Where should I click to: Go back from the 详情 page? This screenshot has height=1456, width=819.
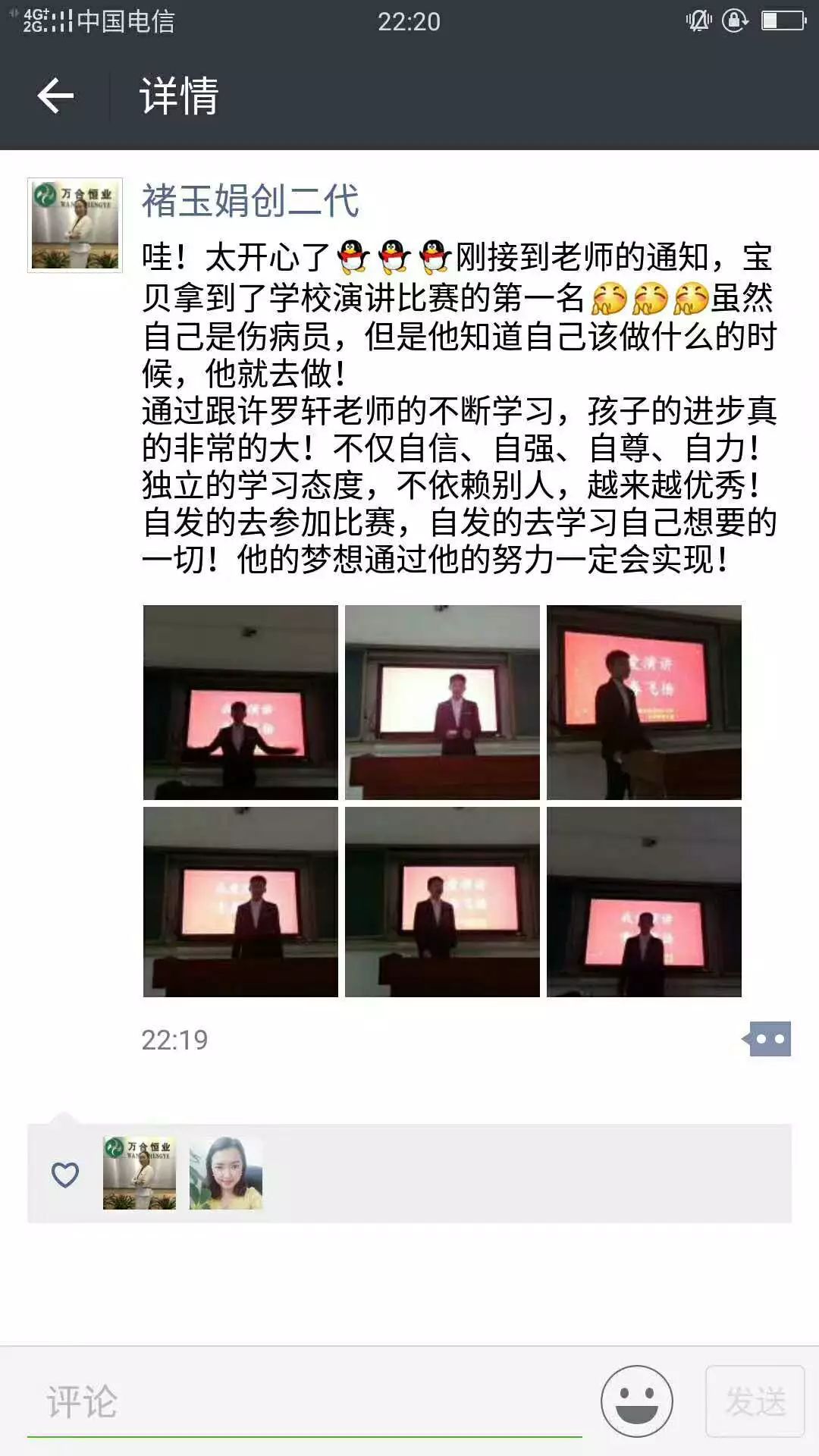click(55, 96)
